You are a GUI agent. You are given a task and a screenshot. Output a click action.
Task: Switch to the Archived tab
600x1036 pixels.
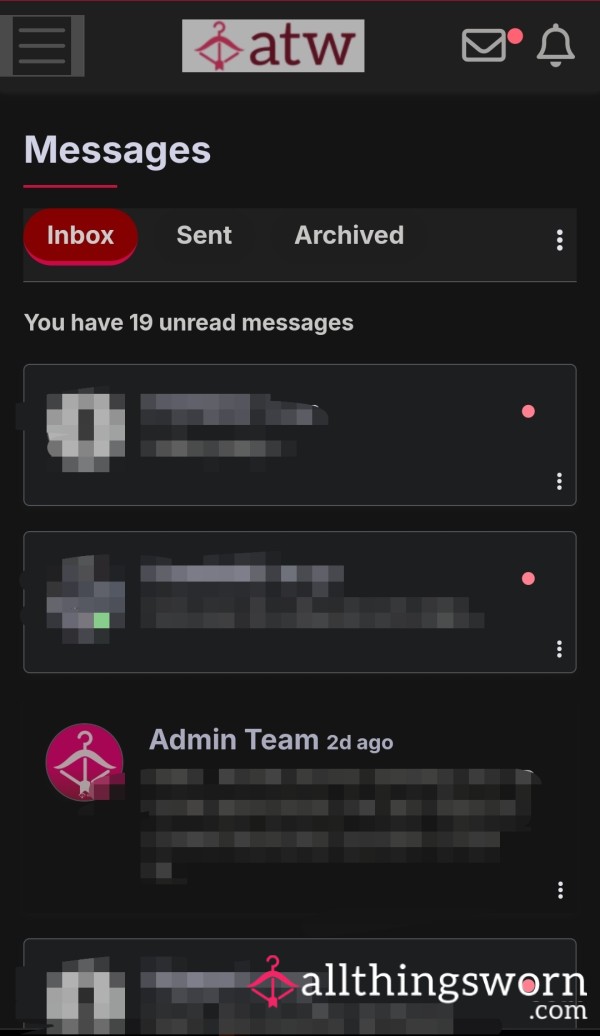(349, 235)
